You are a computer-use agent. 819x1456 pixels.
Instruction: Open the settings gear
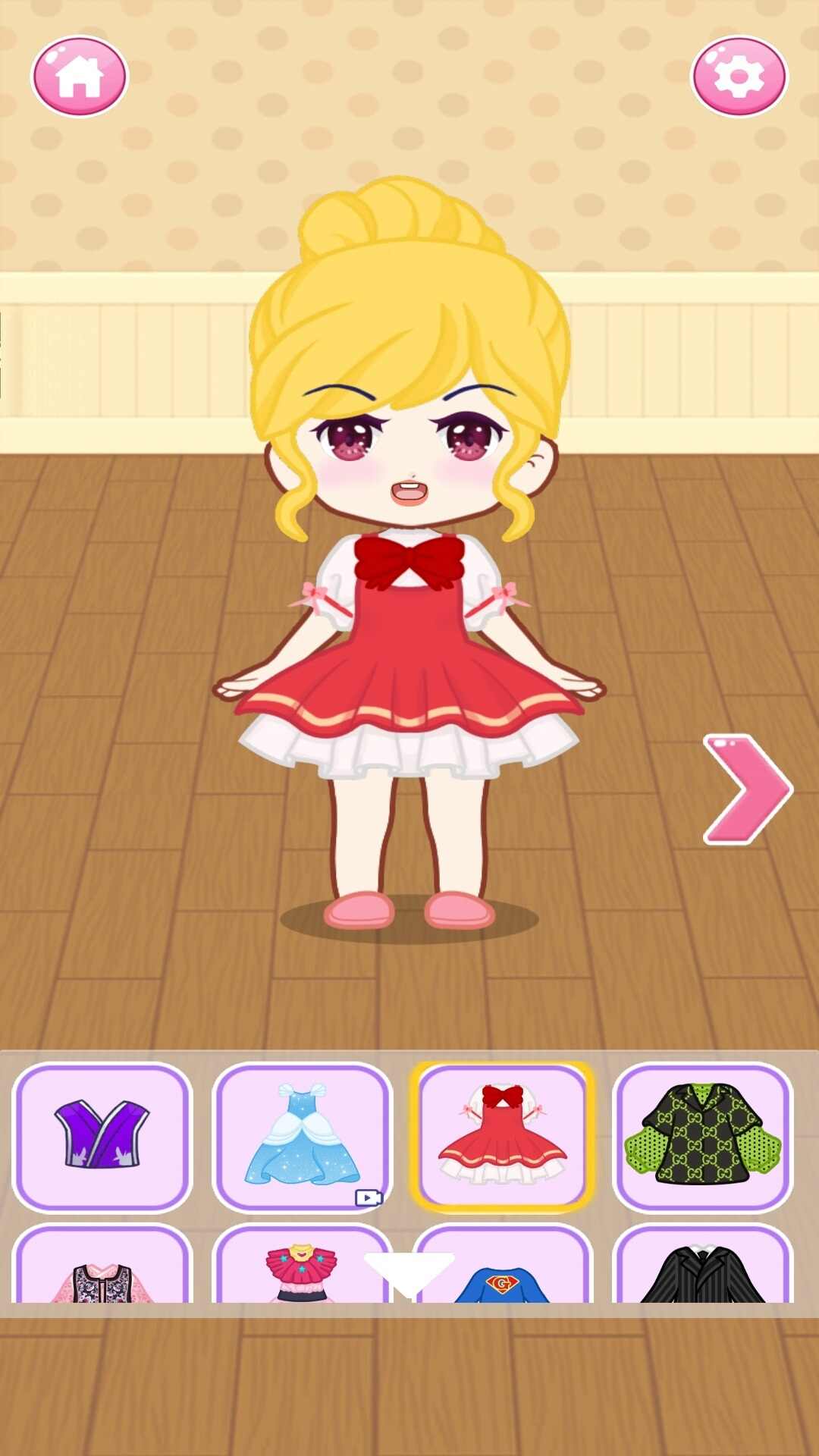[739, 77]
